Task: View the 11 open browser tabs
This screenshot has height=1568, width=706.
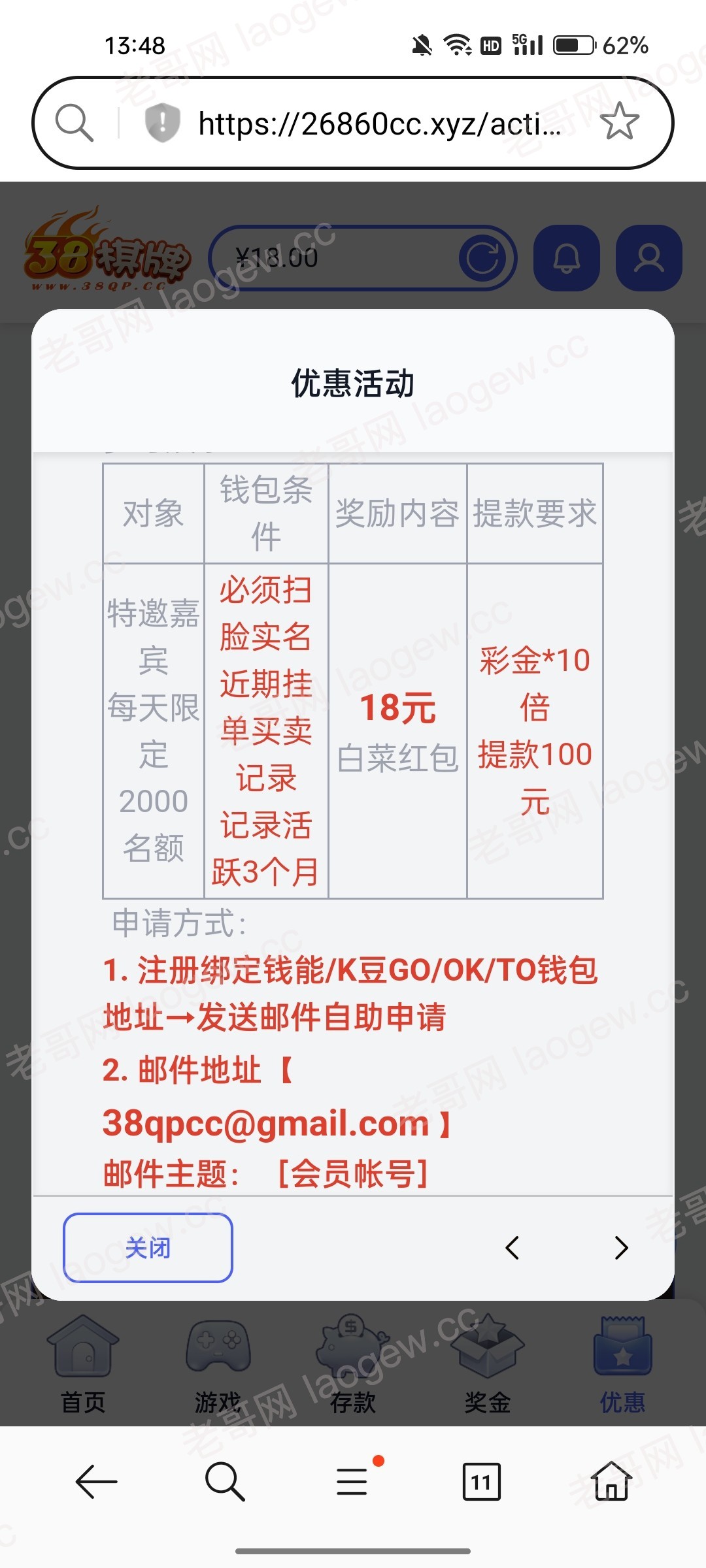Action: click(481, 1481)
